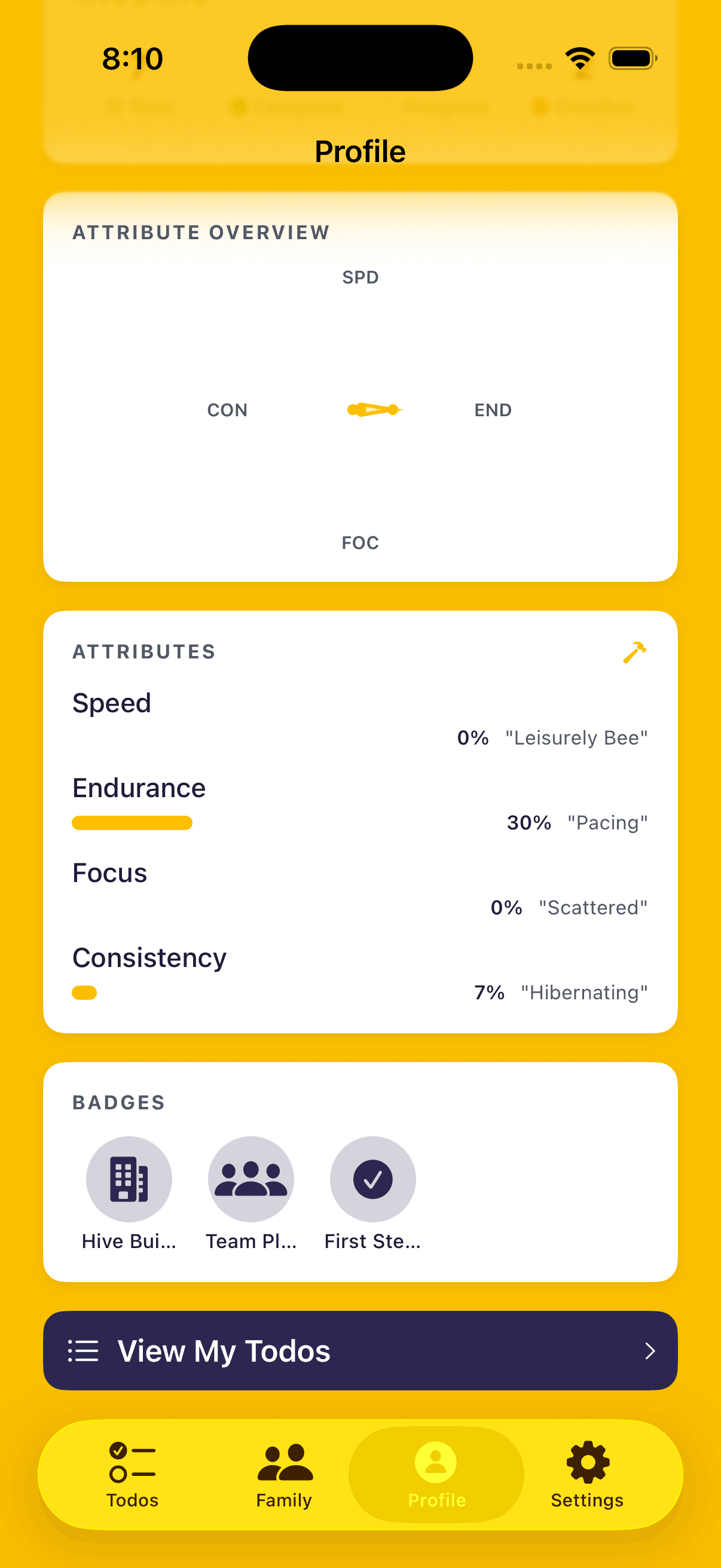Click the checklist icon on View My Todos

(x=83, y=1351)
